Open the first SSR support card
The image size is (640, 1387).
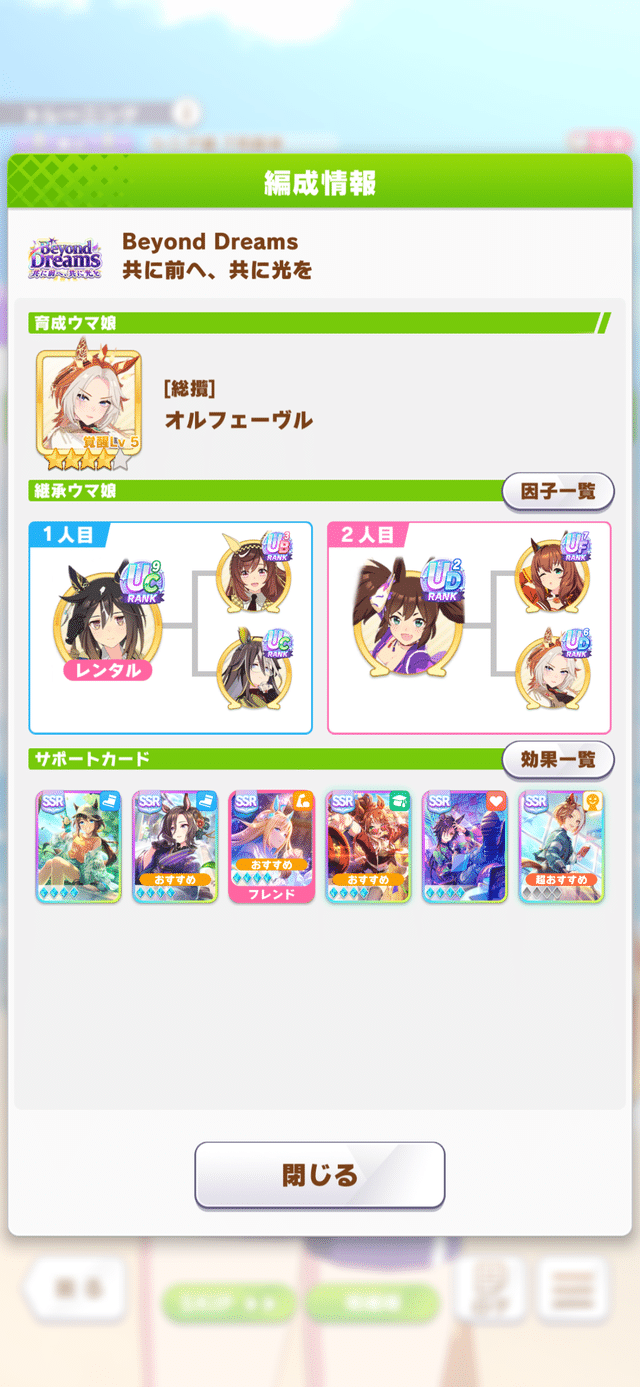(78, 846)
